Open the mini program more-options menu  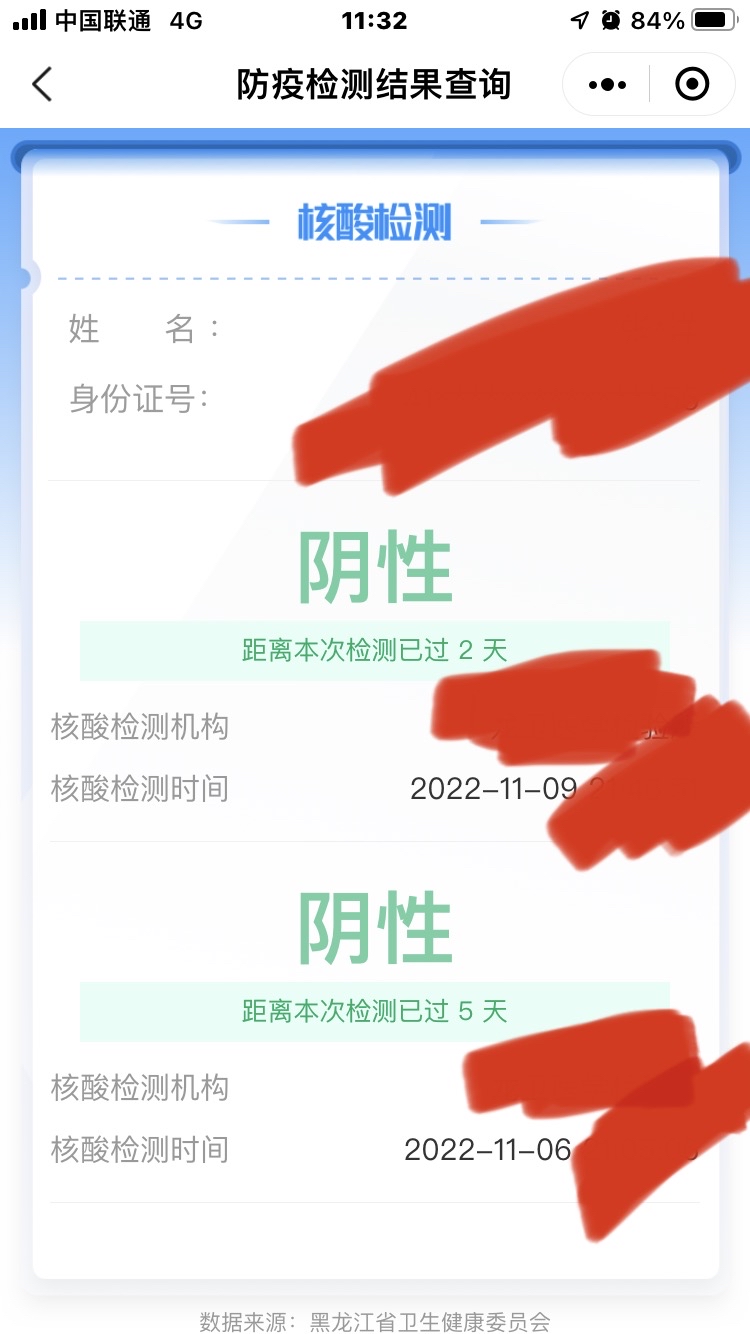tap(607, 85)
